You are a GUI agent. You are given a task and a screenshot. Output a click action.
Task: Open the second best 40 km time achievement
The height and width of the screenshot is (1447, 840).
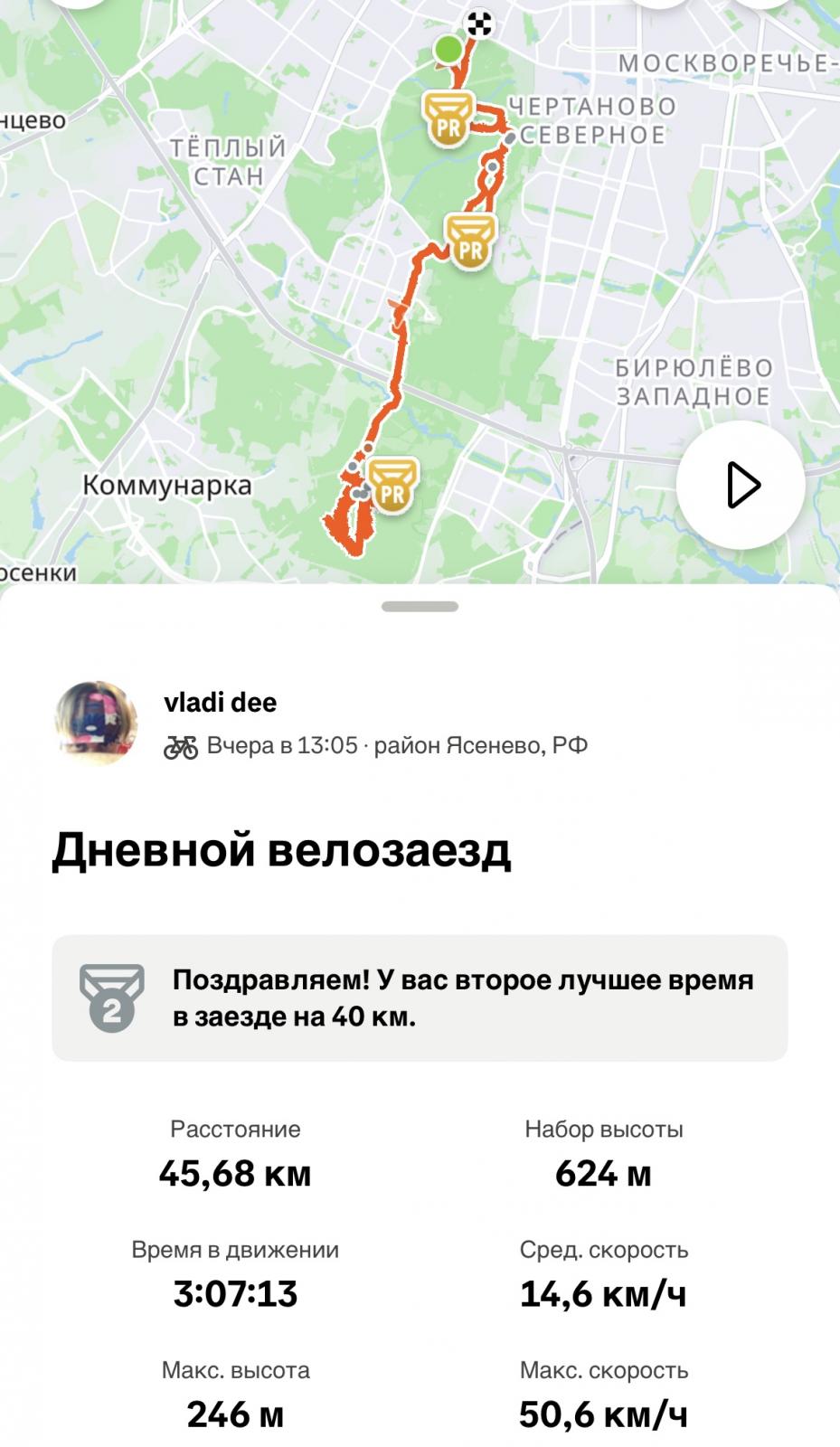[x=420, y=998]
